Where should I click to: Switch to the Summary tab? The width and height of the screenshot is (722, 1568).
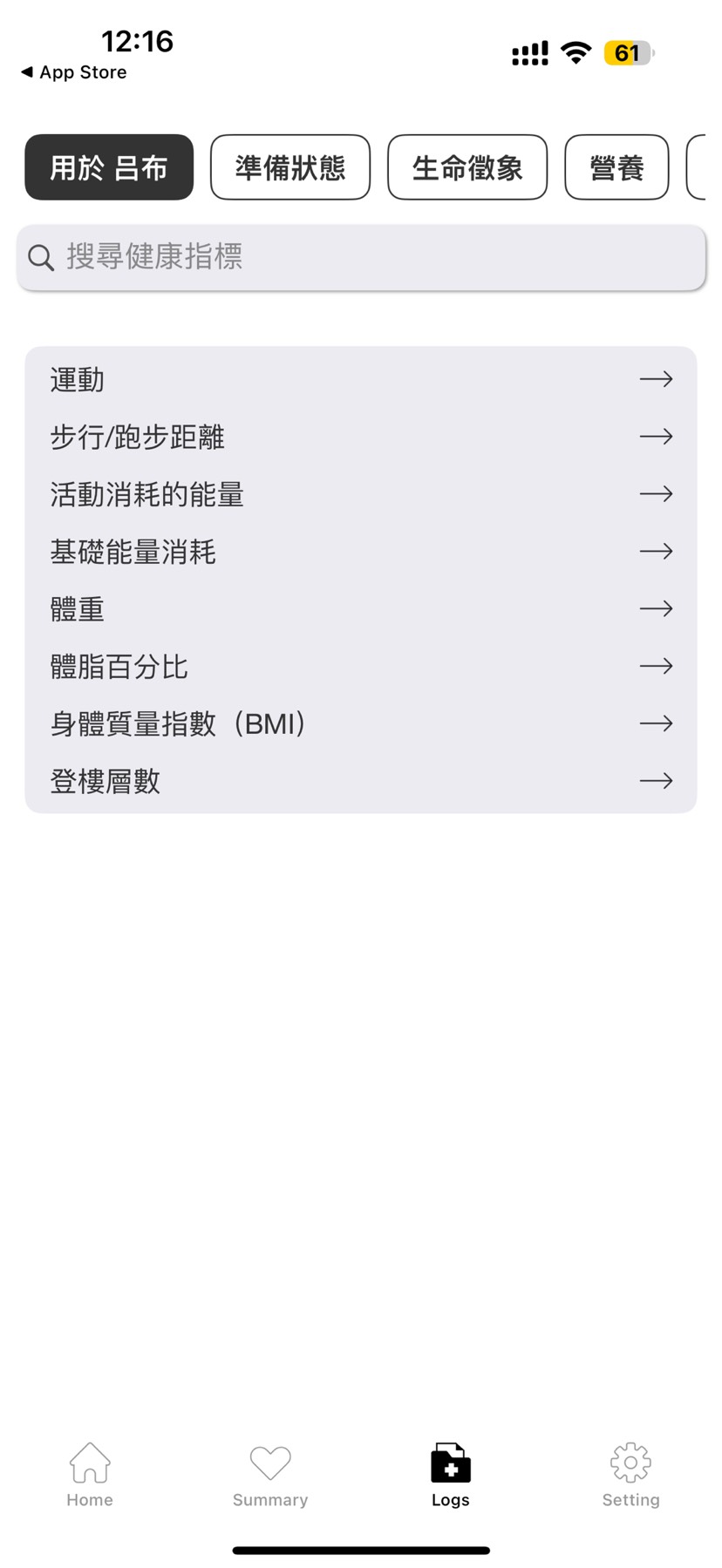coord(270,1475)
